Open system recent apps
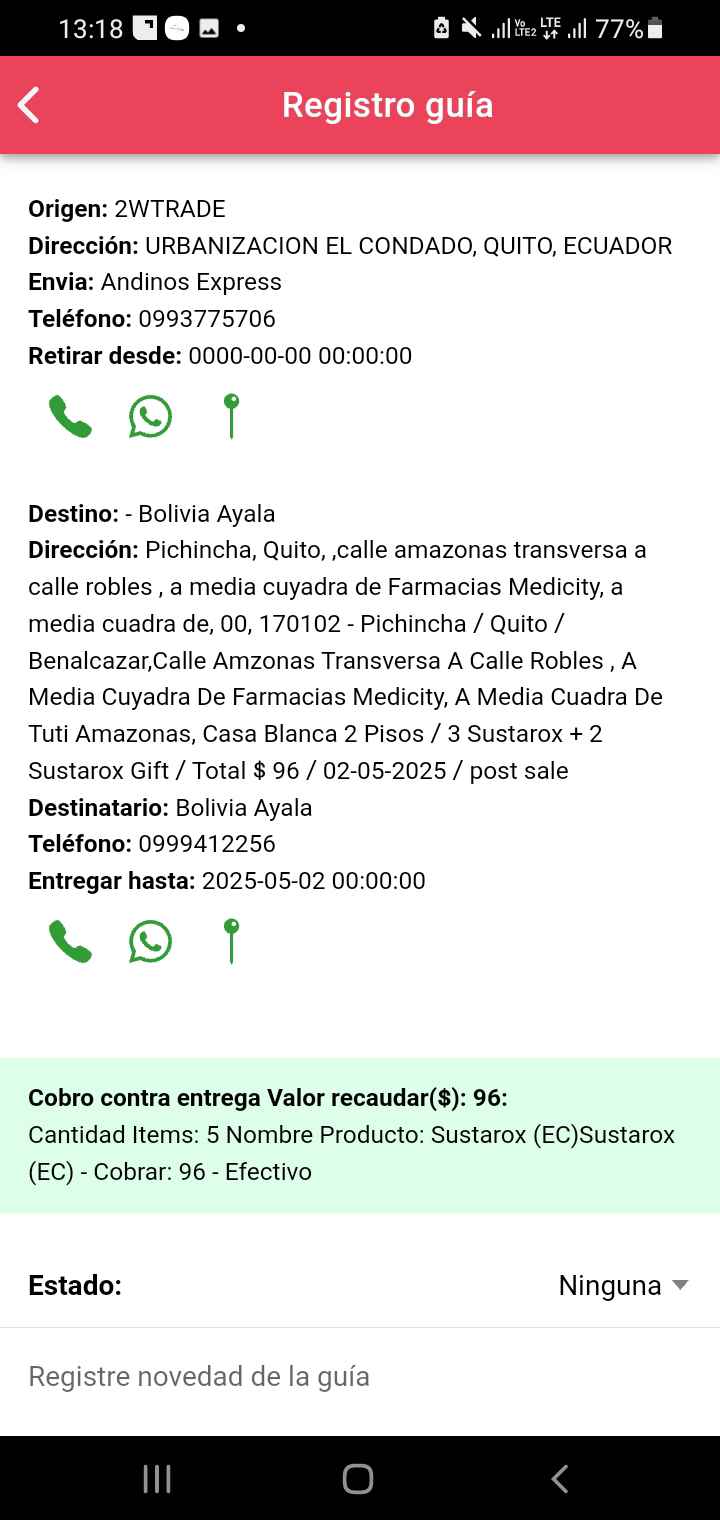Viewport: 720px width, 1520px height. click(157, 1479)
